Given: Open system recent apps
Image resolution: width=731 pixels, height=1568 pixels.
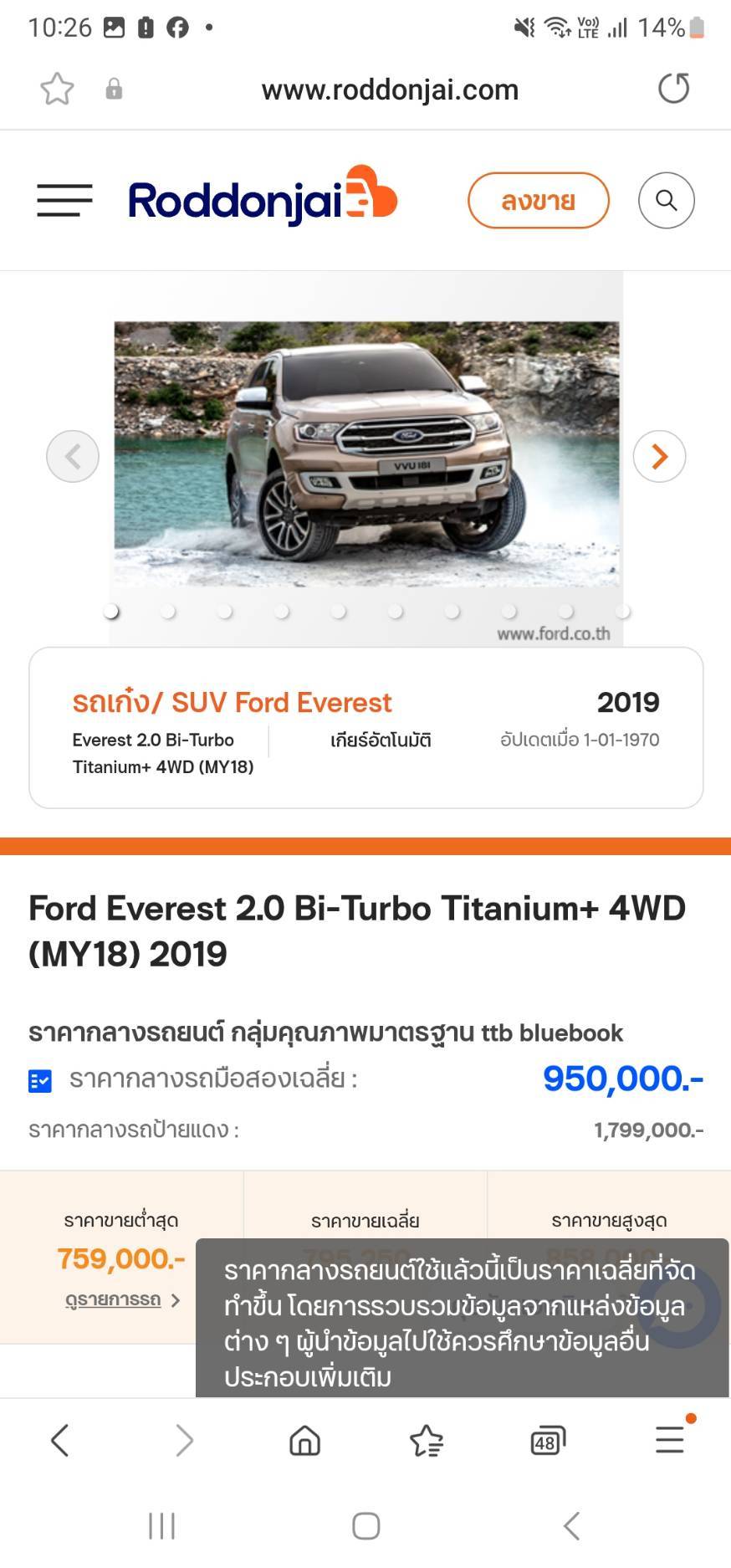Looking at the screenshot, I should 161,1525.
